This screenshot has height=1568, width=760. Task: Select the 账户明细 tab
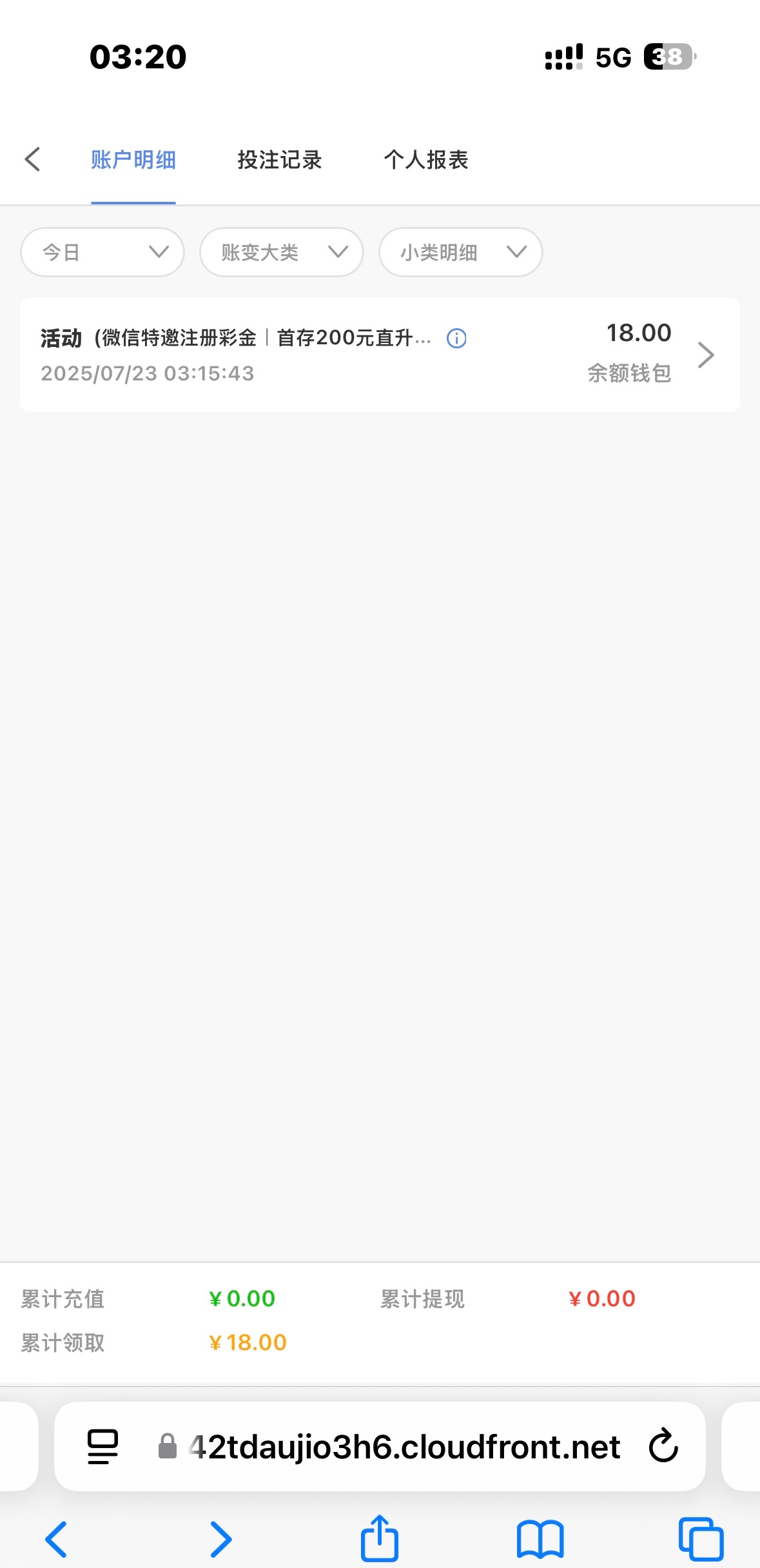coord(133,160)
